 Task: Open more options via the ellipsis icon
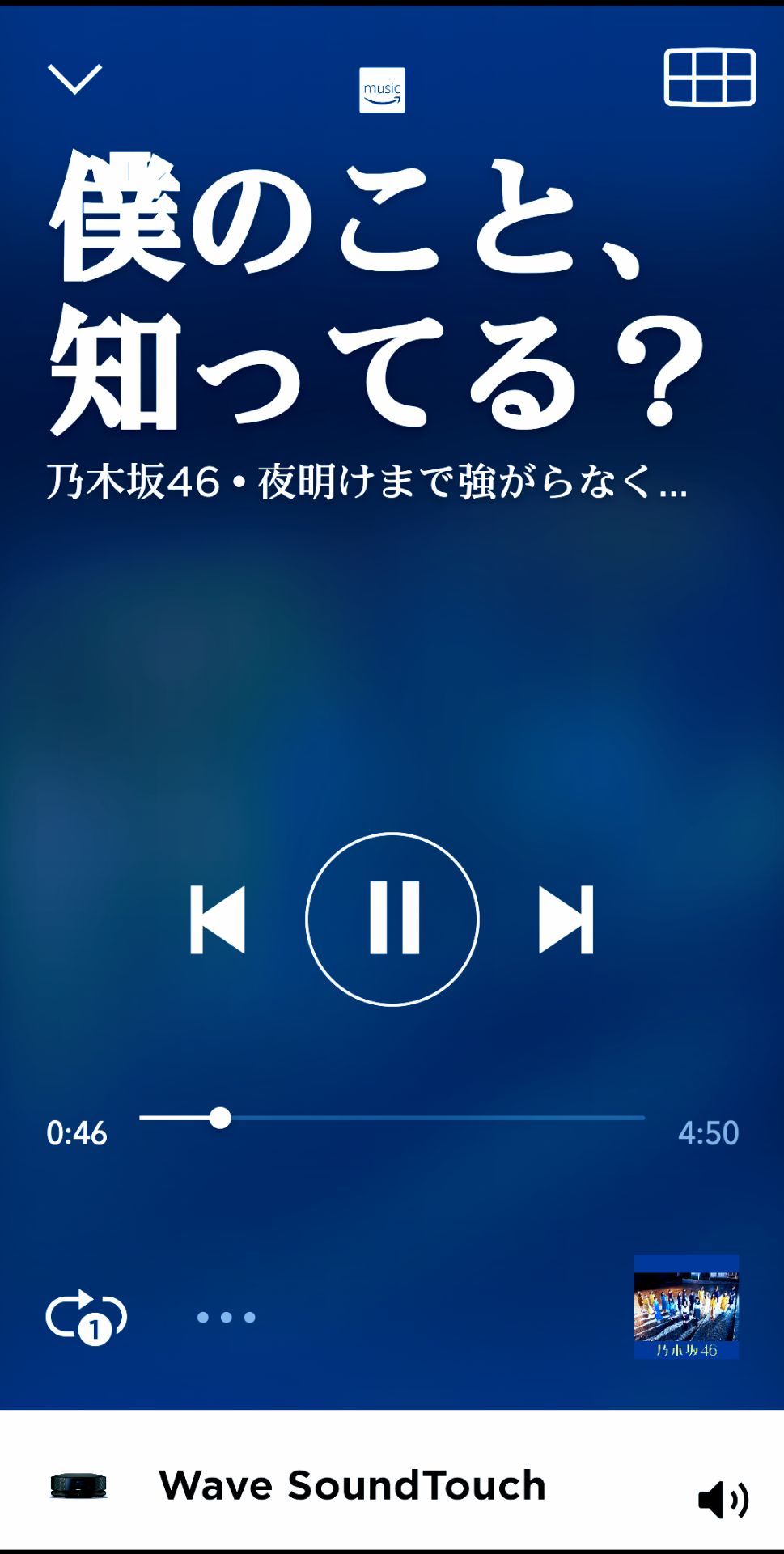tap(224, 1315)
